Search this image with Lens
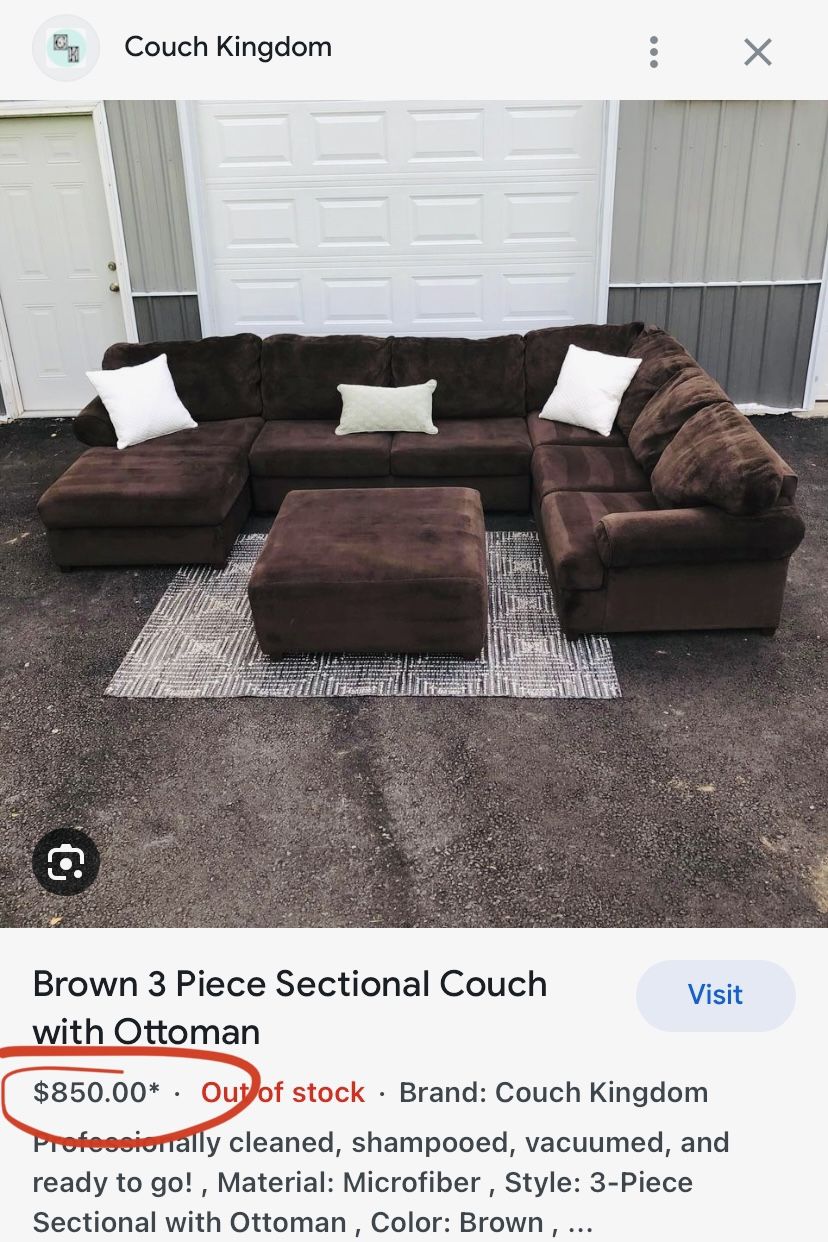Image resolution: width=828 pixels, height=1242 pixels. click(66, 861)
